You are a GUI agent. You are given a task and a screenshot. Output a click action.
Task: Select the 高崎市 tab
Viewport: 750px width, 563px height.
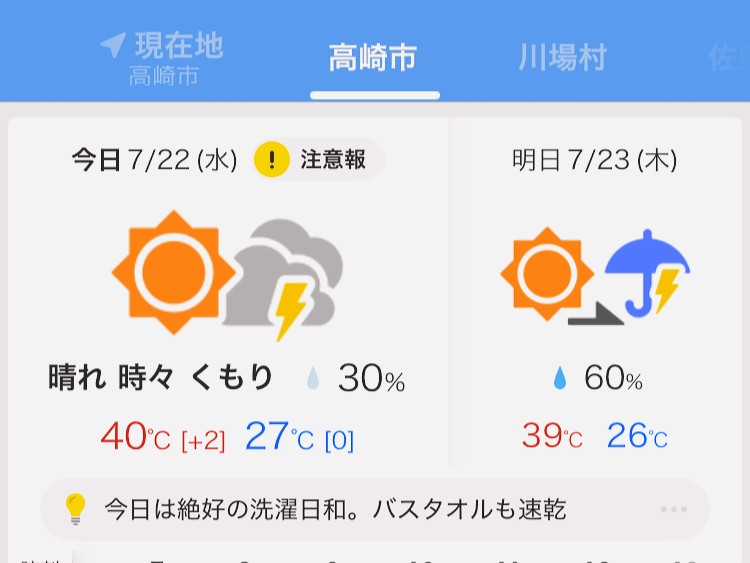374,58
